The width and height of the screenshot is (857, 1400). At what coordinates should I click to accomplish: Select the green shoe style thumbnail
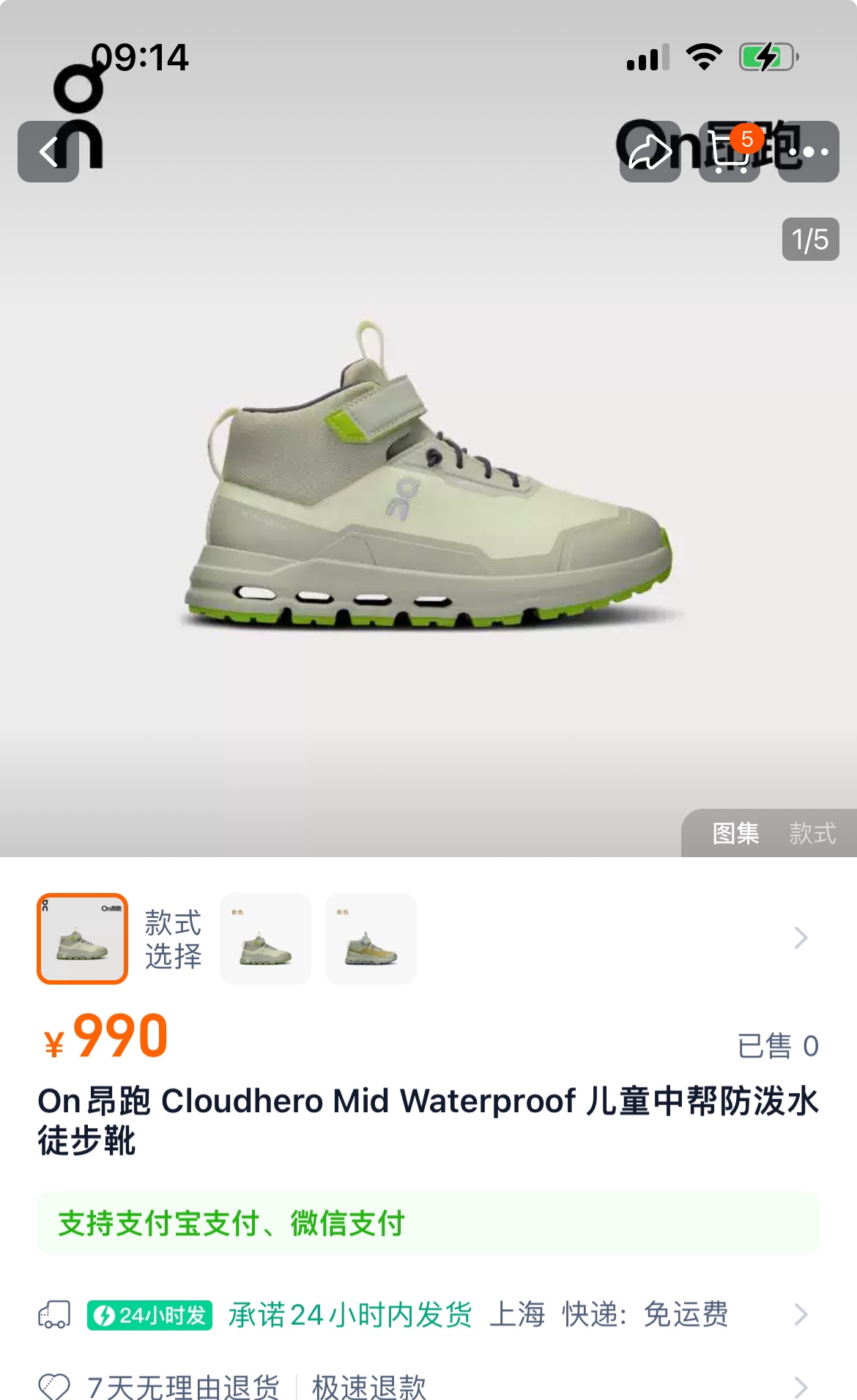(265, 938)
